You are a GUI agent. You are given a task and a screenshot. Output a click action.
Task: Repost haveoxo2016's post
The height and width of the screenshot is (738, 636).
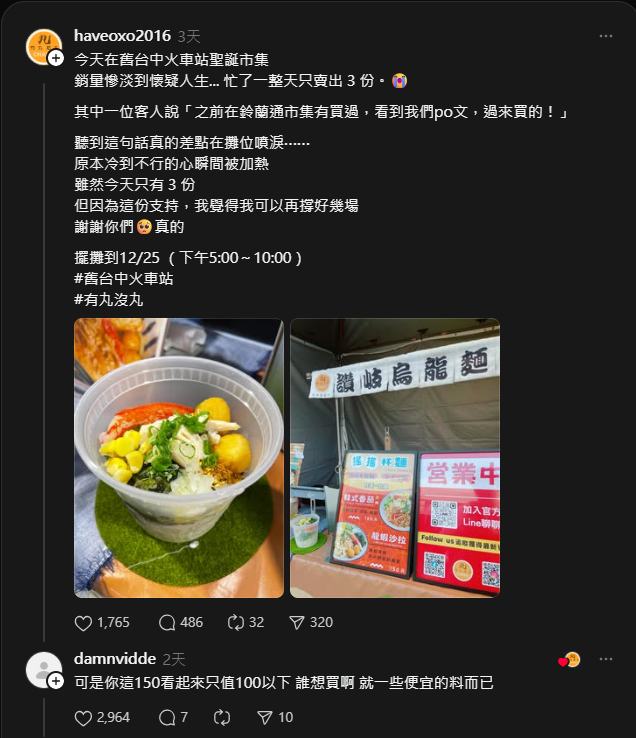coord(236,622)
